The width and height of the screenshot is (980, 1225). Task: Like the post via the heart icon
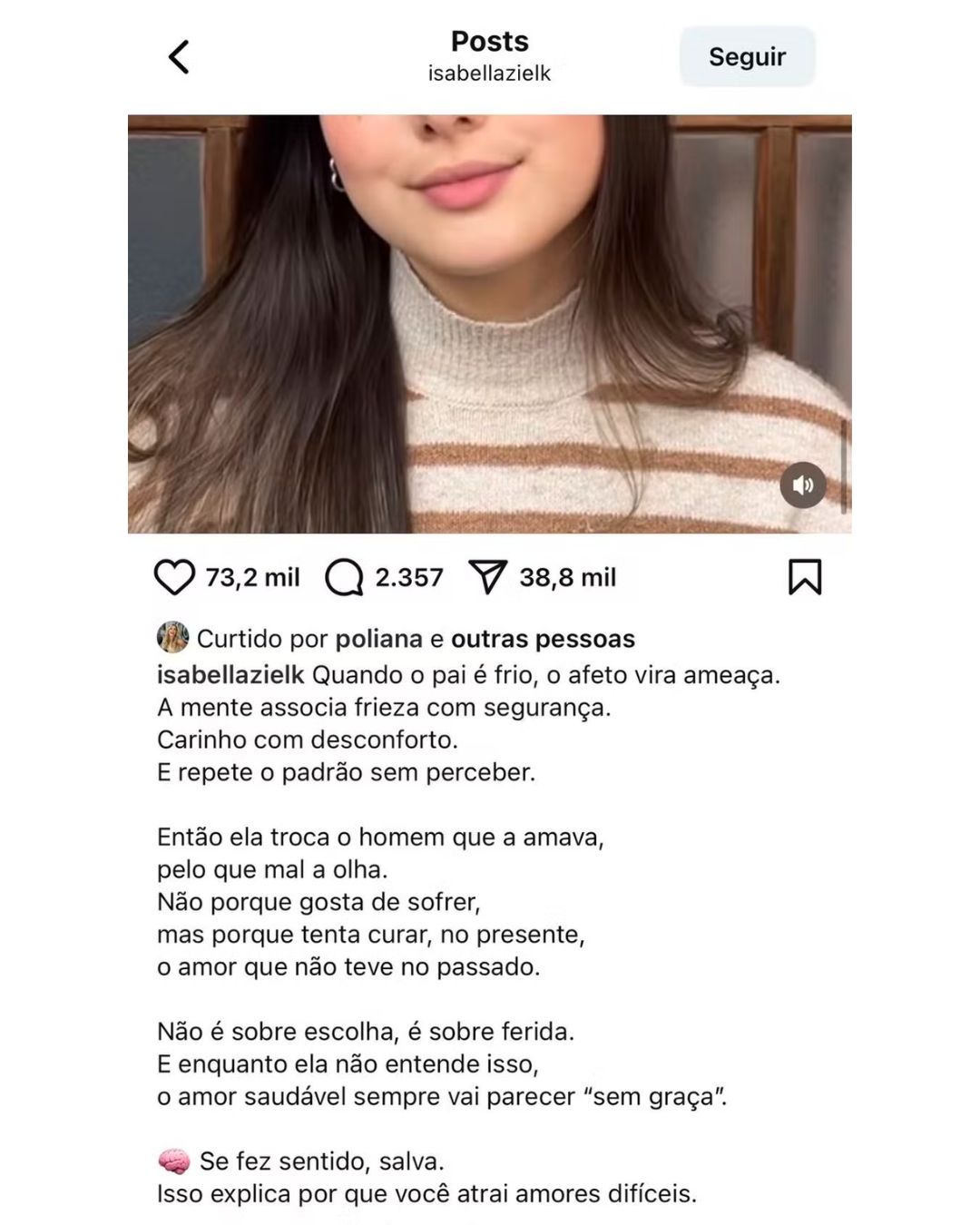click(174, 578)
